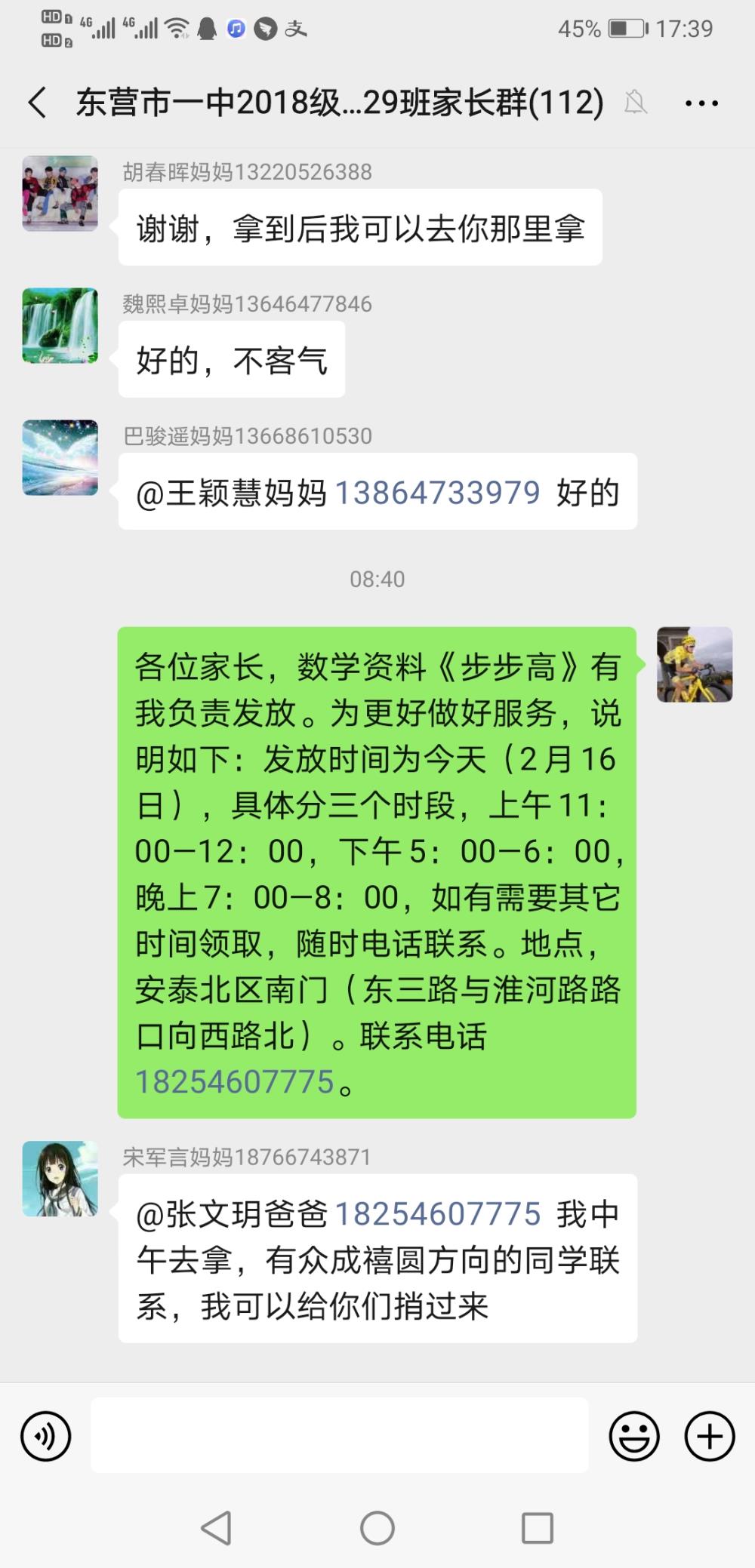755x1568 pixels.
Task: Open my own cyclist avatar
Action: point(695,665)
